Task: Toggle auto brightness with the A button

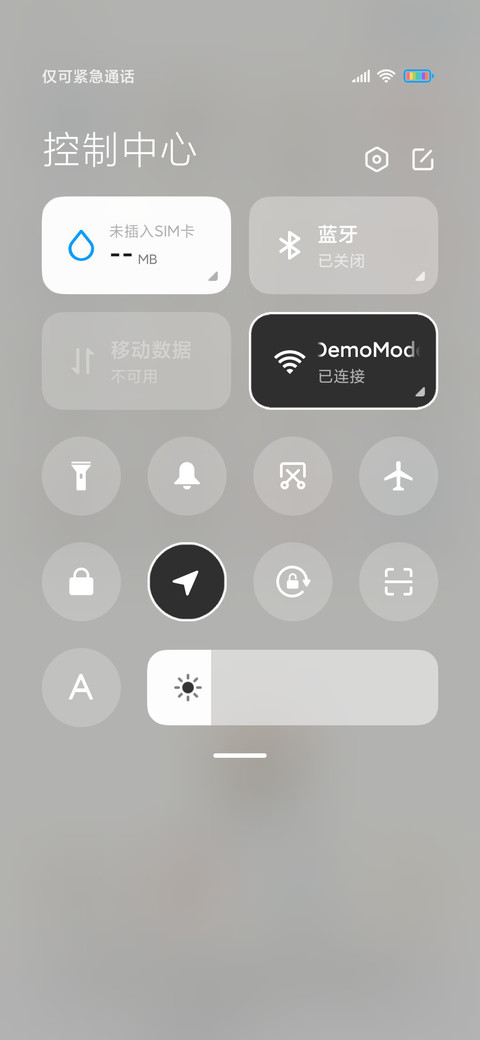Action: tap(82, 687)
